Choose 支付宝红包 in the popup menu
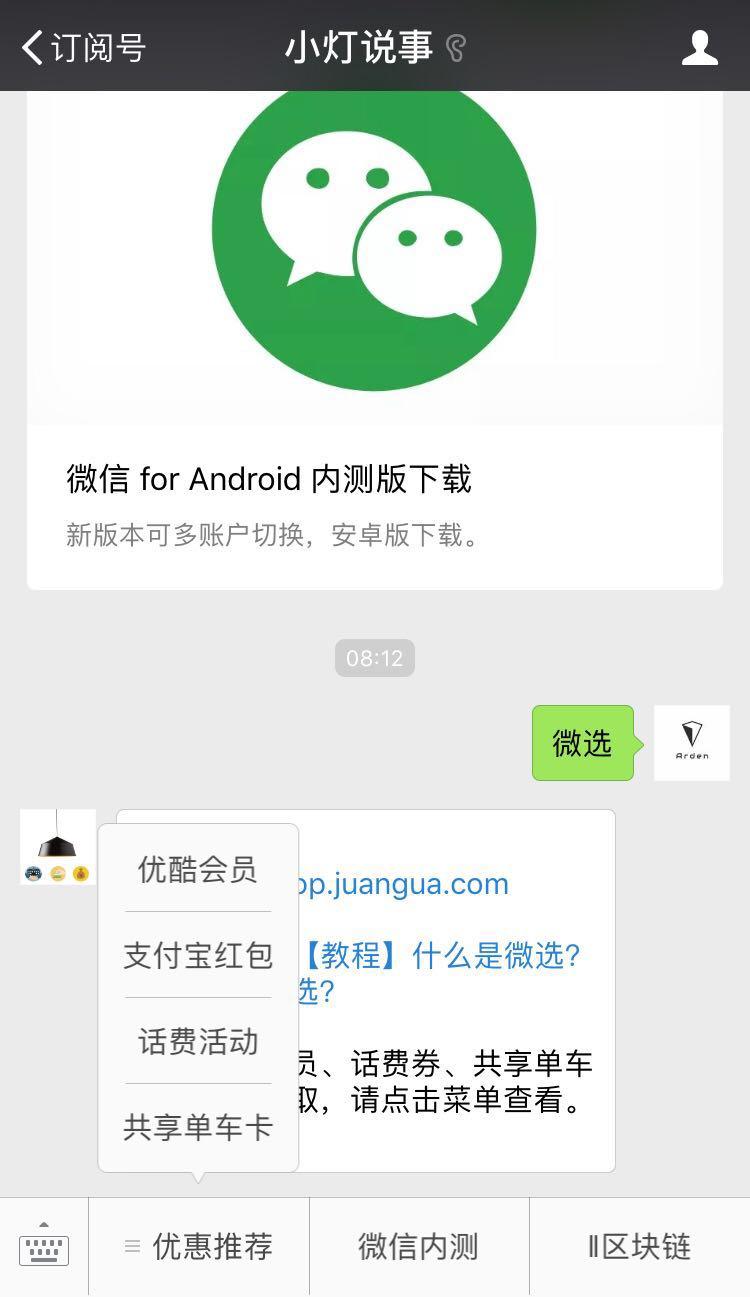The image size is (750, 1297). pos(197,956)
